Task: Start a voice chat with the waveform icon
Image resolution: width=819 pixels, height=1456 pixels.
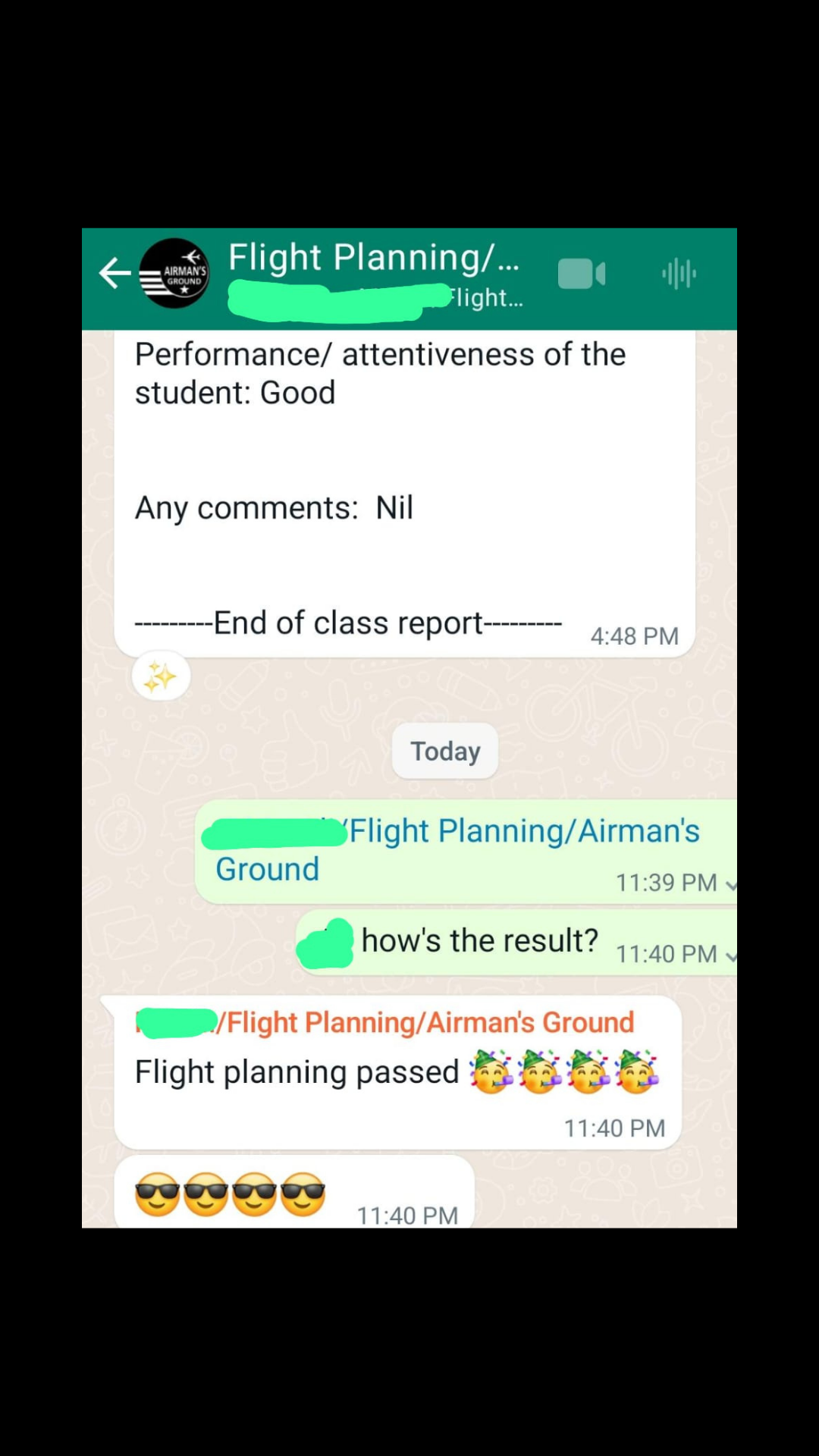Action: pyautogui.click(x=679, y=274)
